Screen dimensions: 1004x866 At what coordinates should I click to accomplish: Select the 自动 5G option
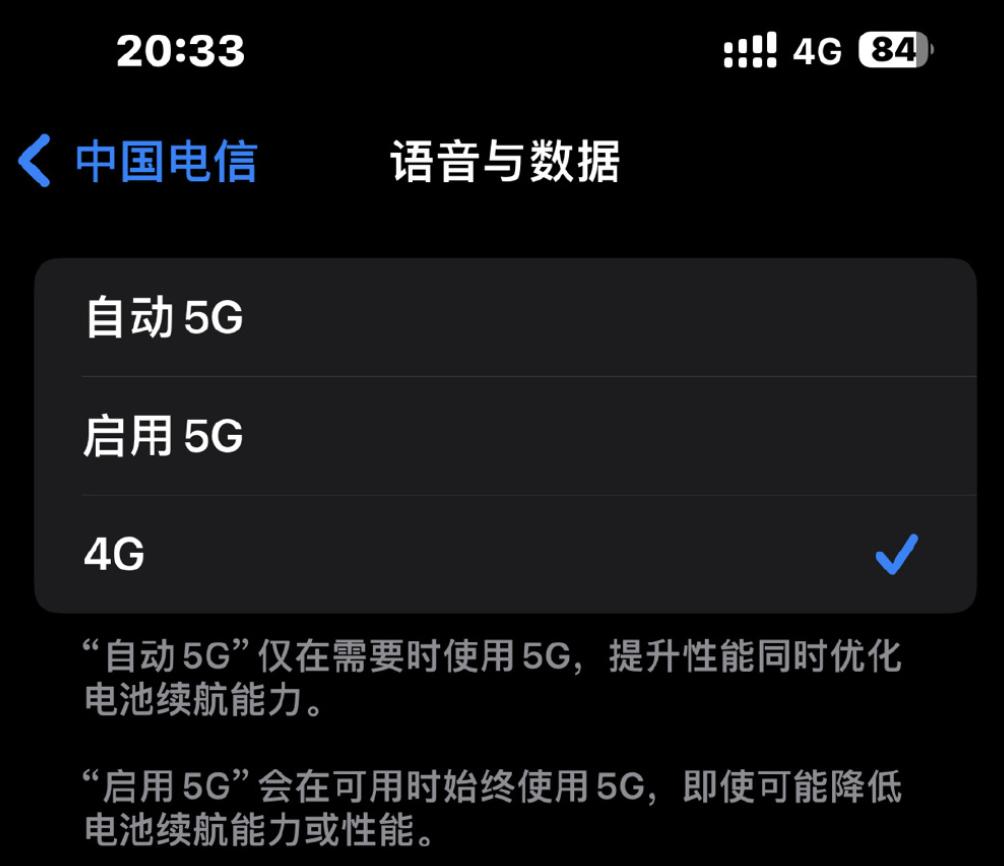click(x=504, y=318)
